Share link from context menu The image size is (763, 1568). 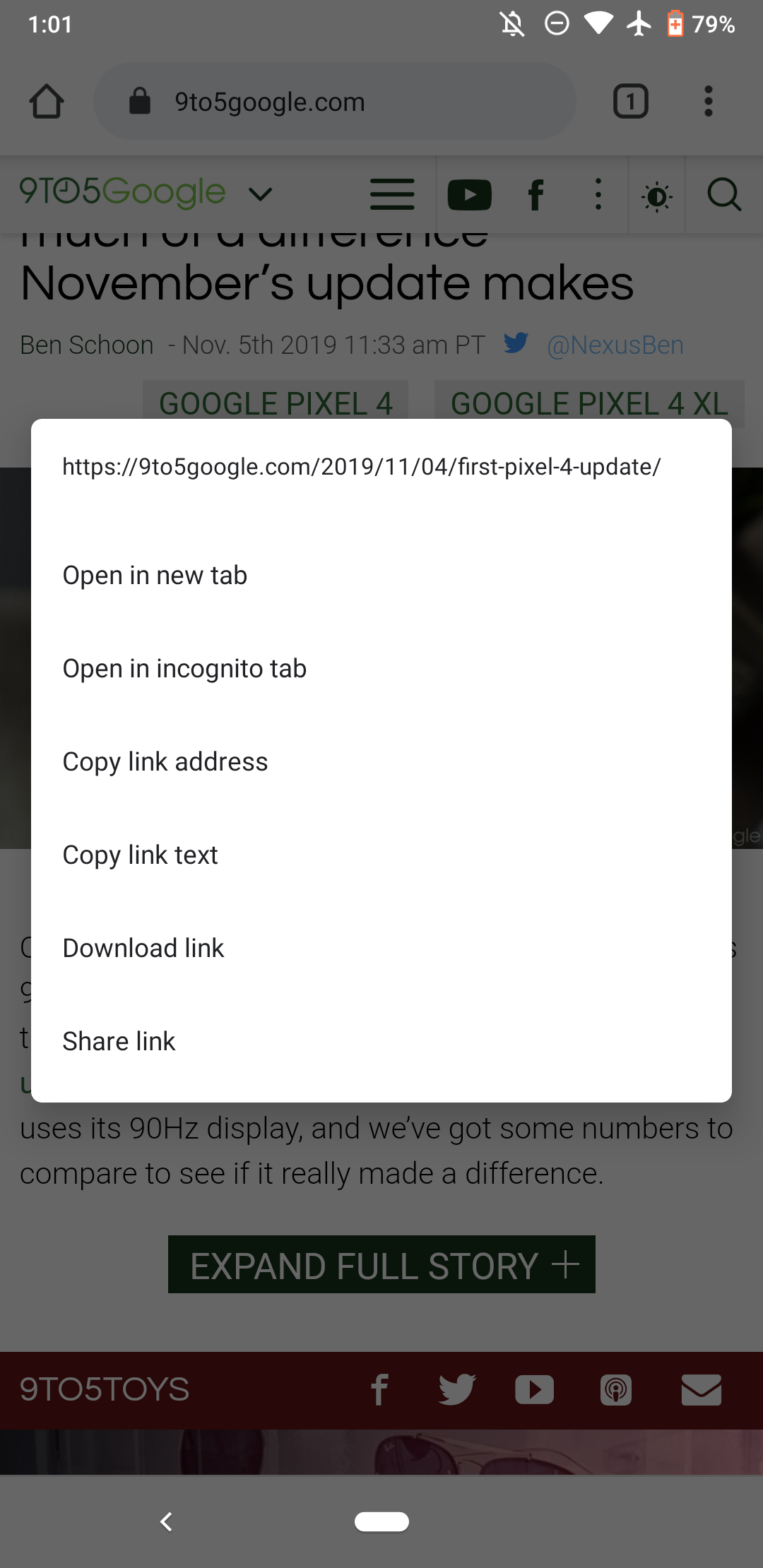coord(119,1042)
